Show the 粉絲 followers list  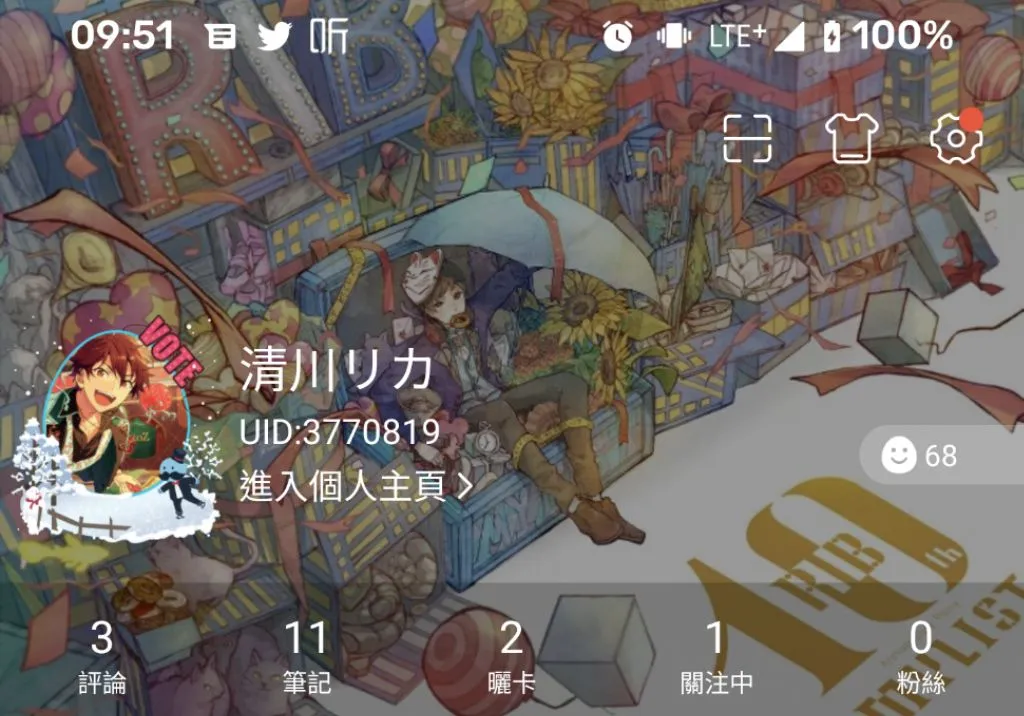coord(921,657)
